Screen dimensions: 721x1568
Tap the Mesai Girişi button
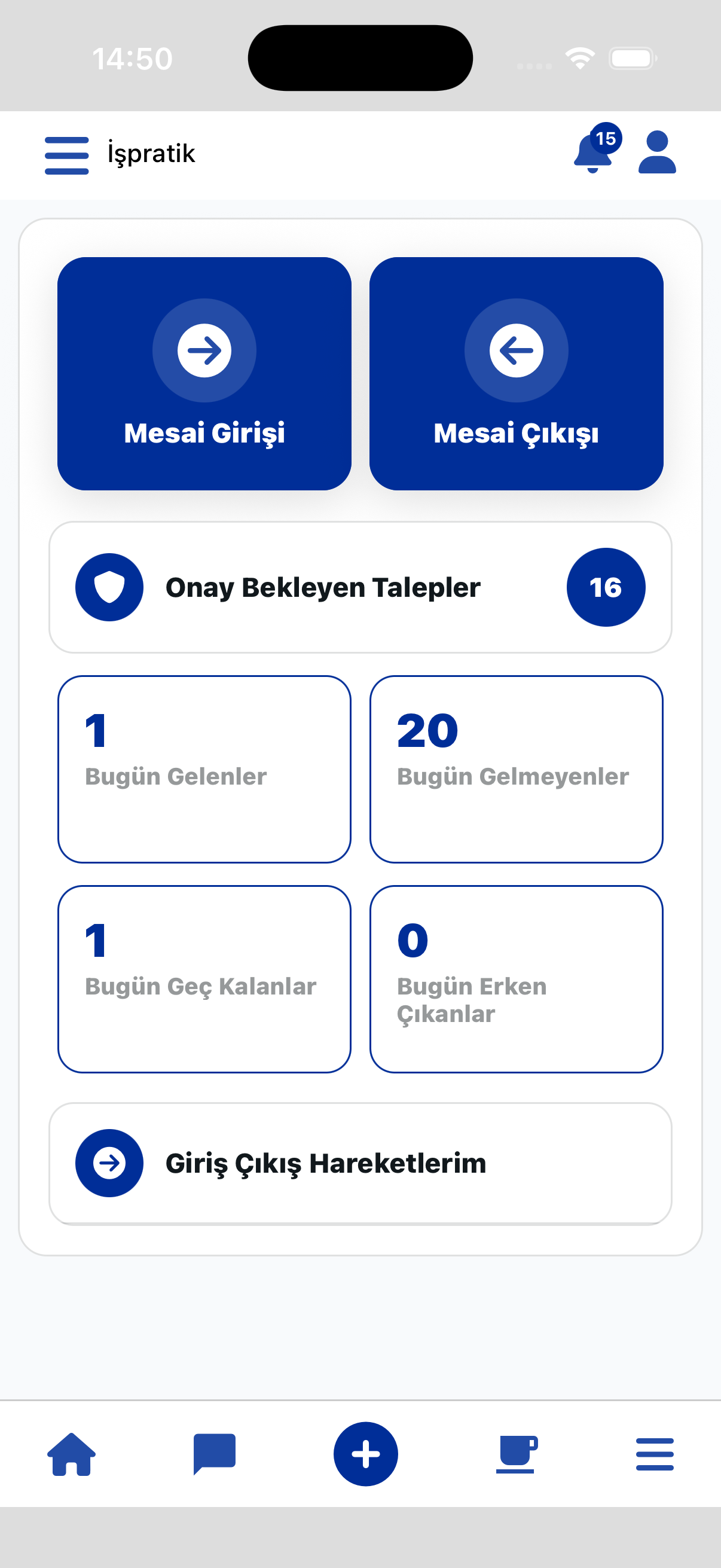point(204,373)
